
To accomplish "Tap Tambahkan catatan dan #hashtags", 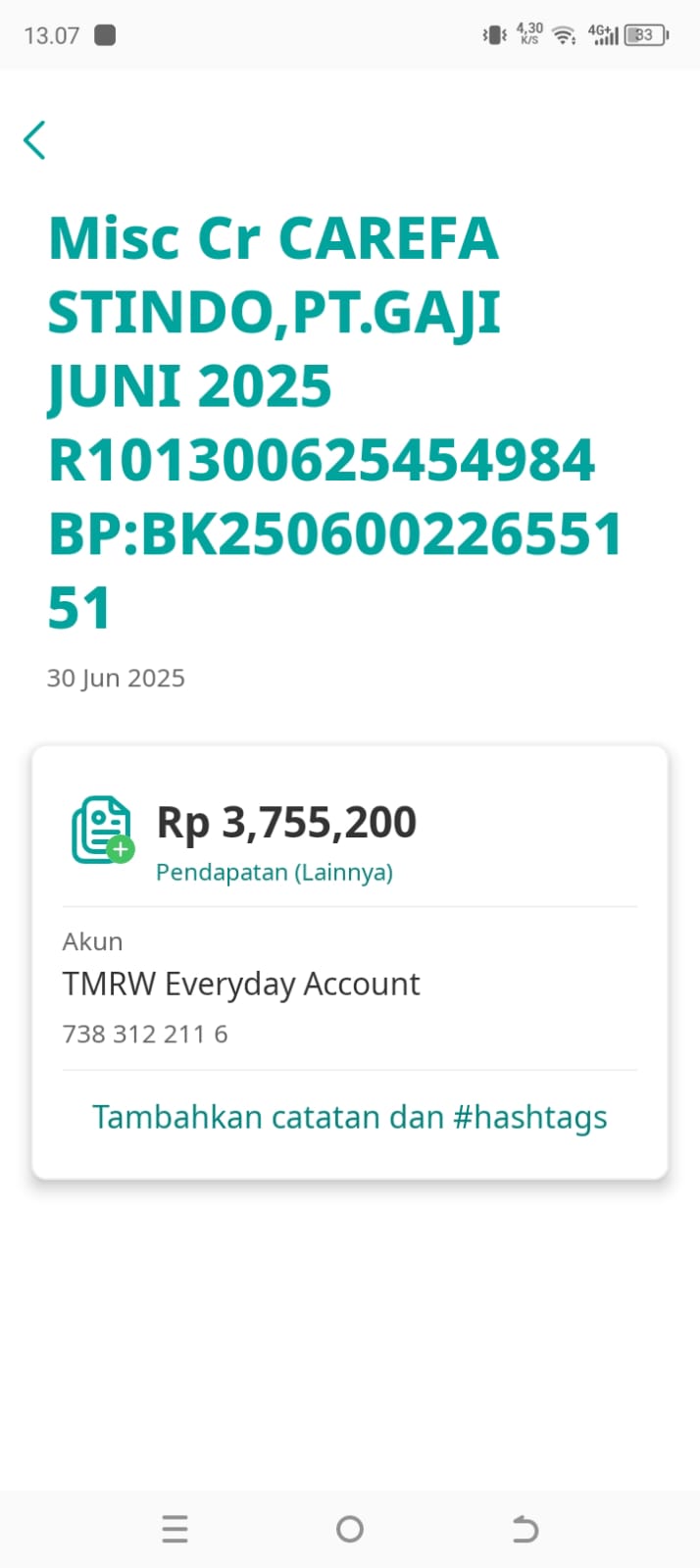I will pyautogui.click(x=350, y=1117).
